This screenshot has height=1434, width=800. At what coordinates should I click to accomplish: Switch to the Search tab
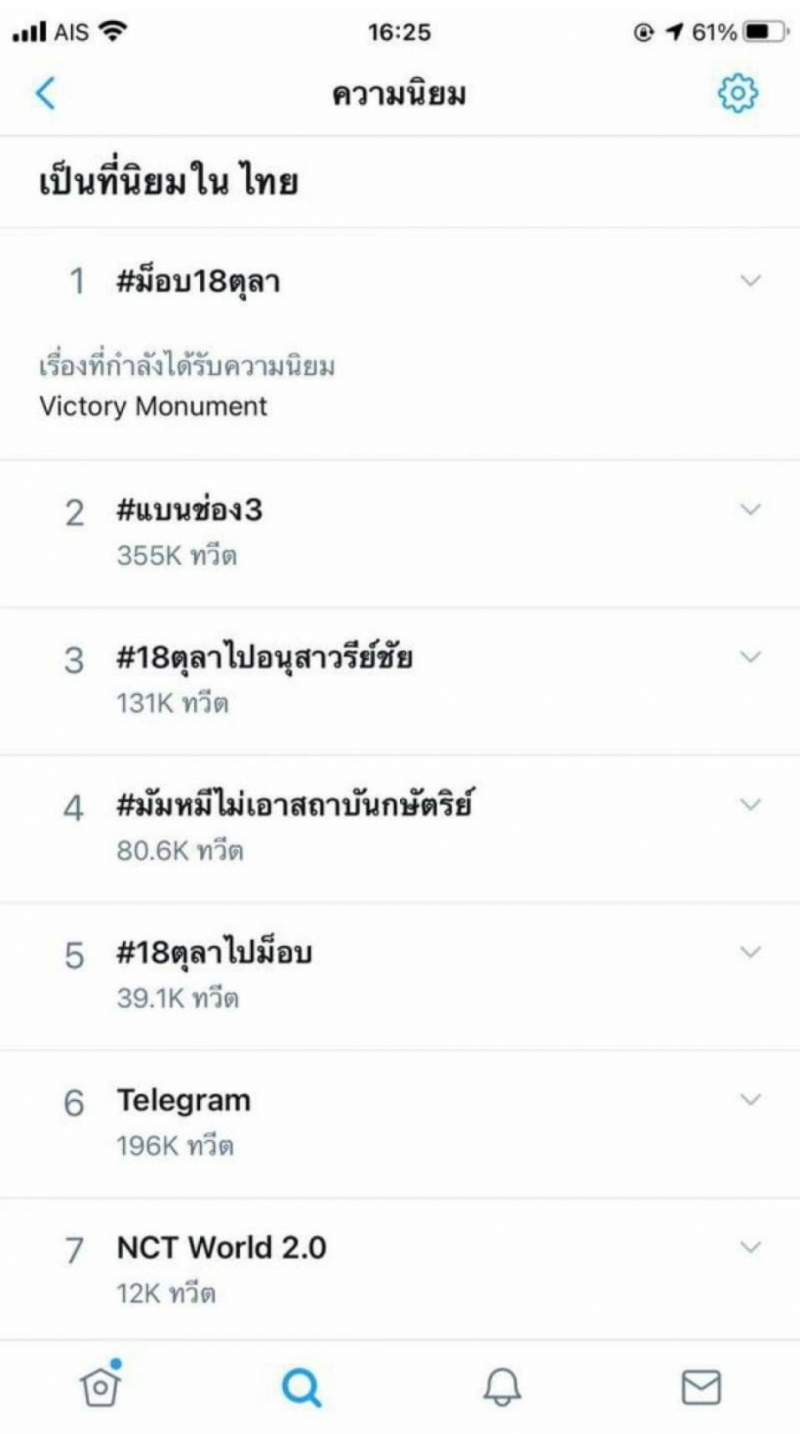tap(301, 1386)
